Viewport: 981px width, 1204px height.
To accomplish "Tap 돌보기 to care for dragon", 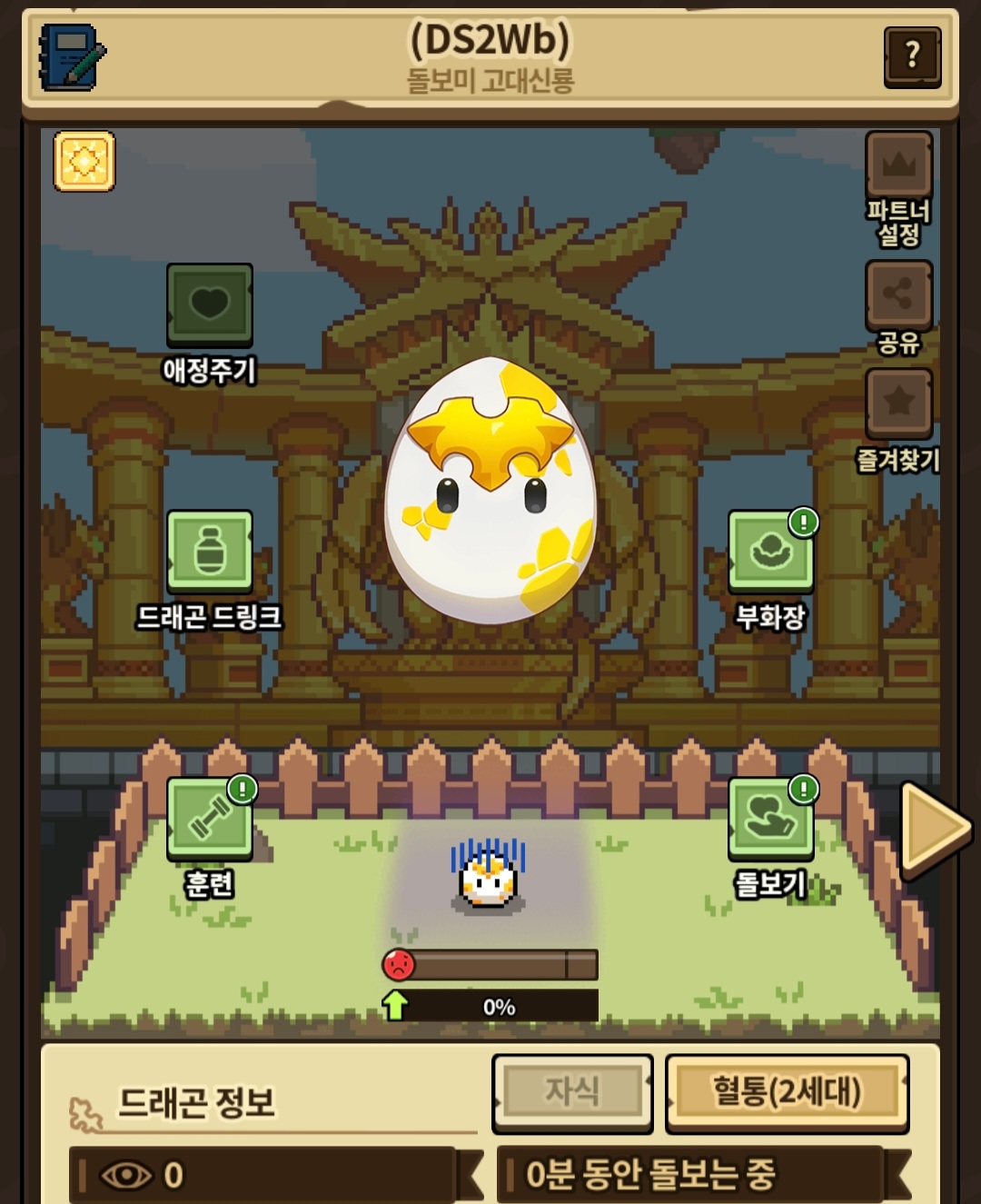I will (771, 836).
